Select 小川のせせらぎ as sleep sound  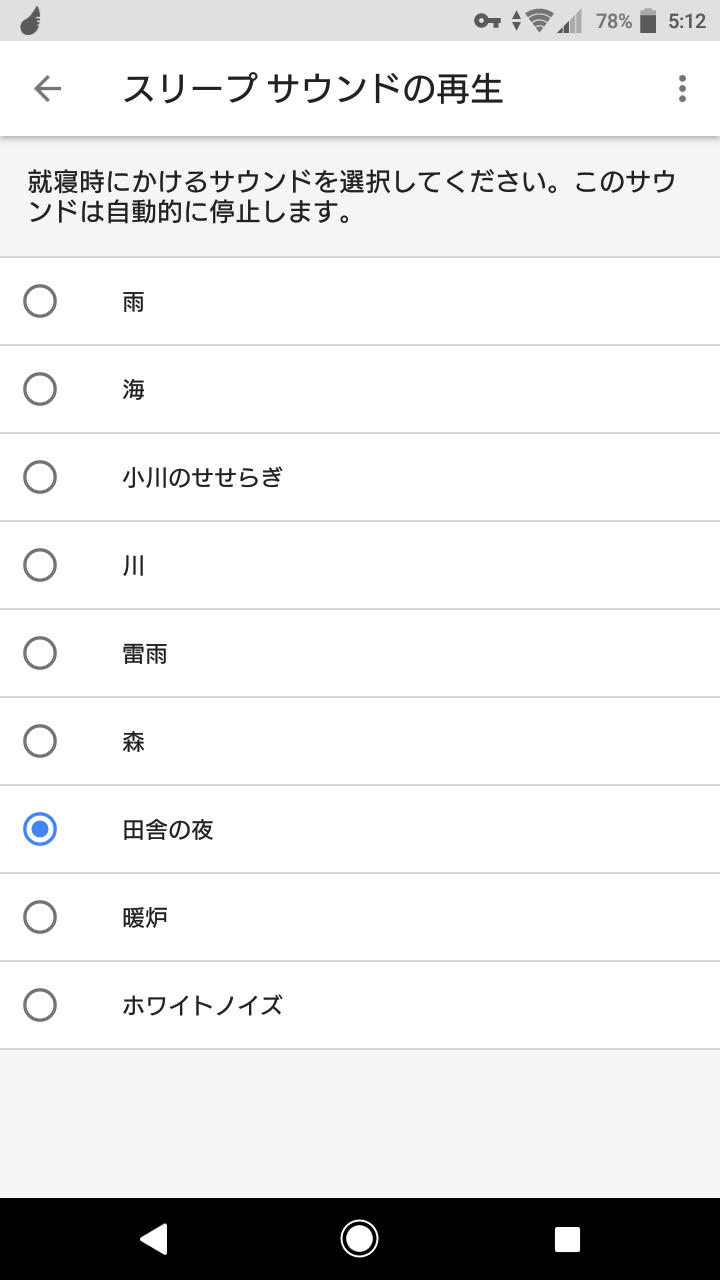pyautogui.click(x=360, y=477)
